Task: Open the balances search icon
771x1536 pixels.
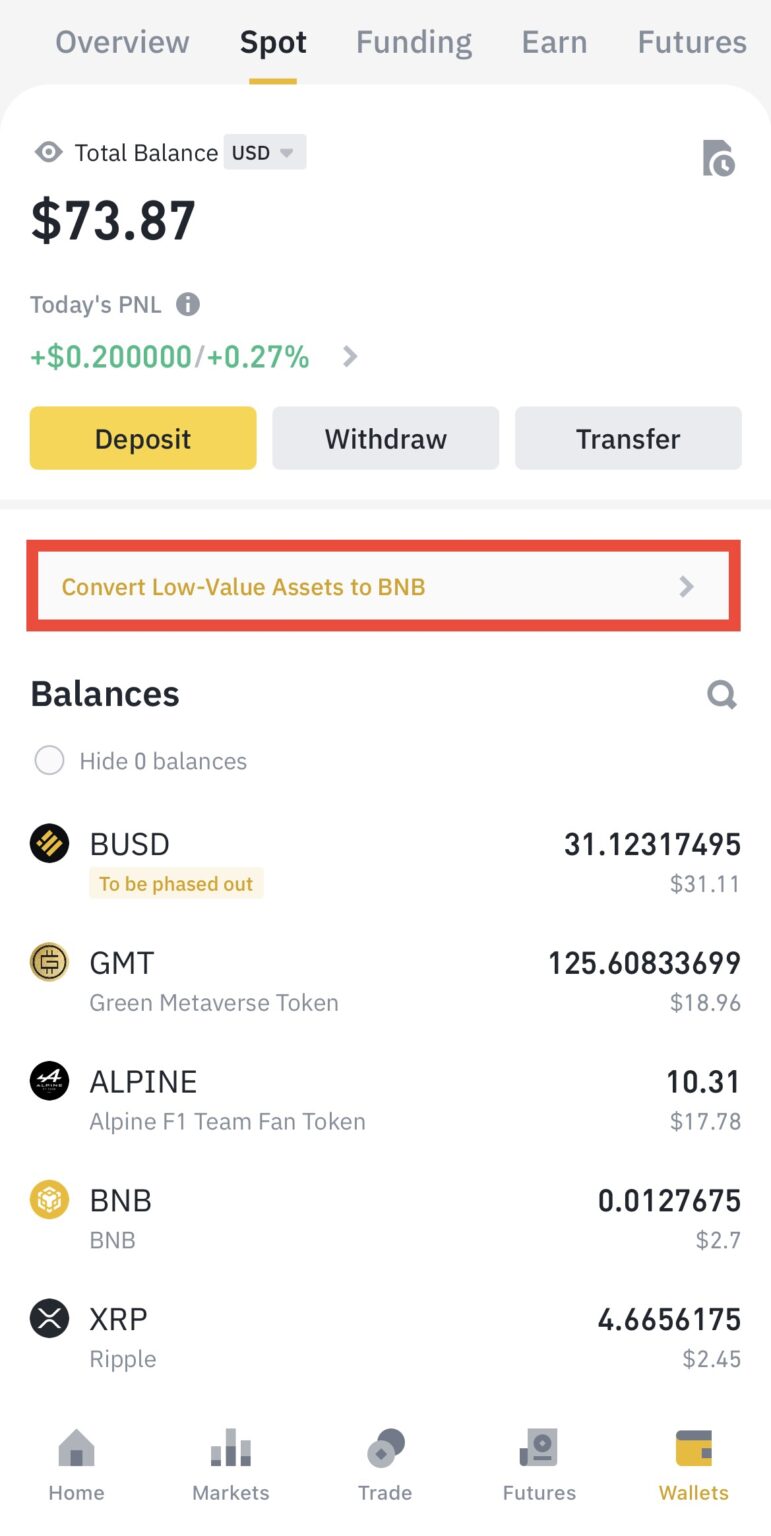Action: (x=722, y=695)
